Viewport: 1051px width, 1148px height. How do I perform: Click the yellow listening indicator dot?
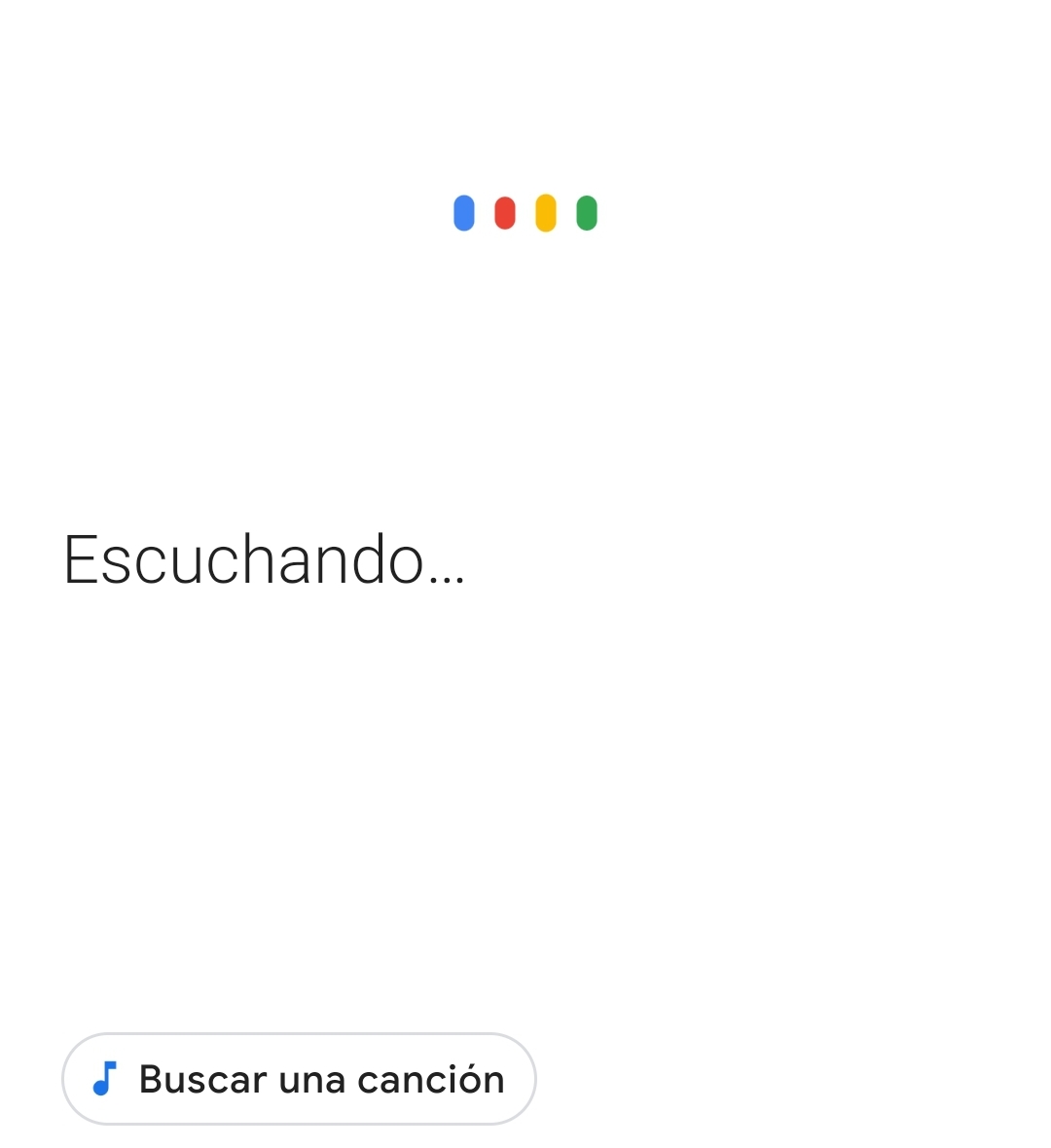(546, 213)
